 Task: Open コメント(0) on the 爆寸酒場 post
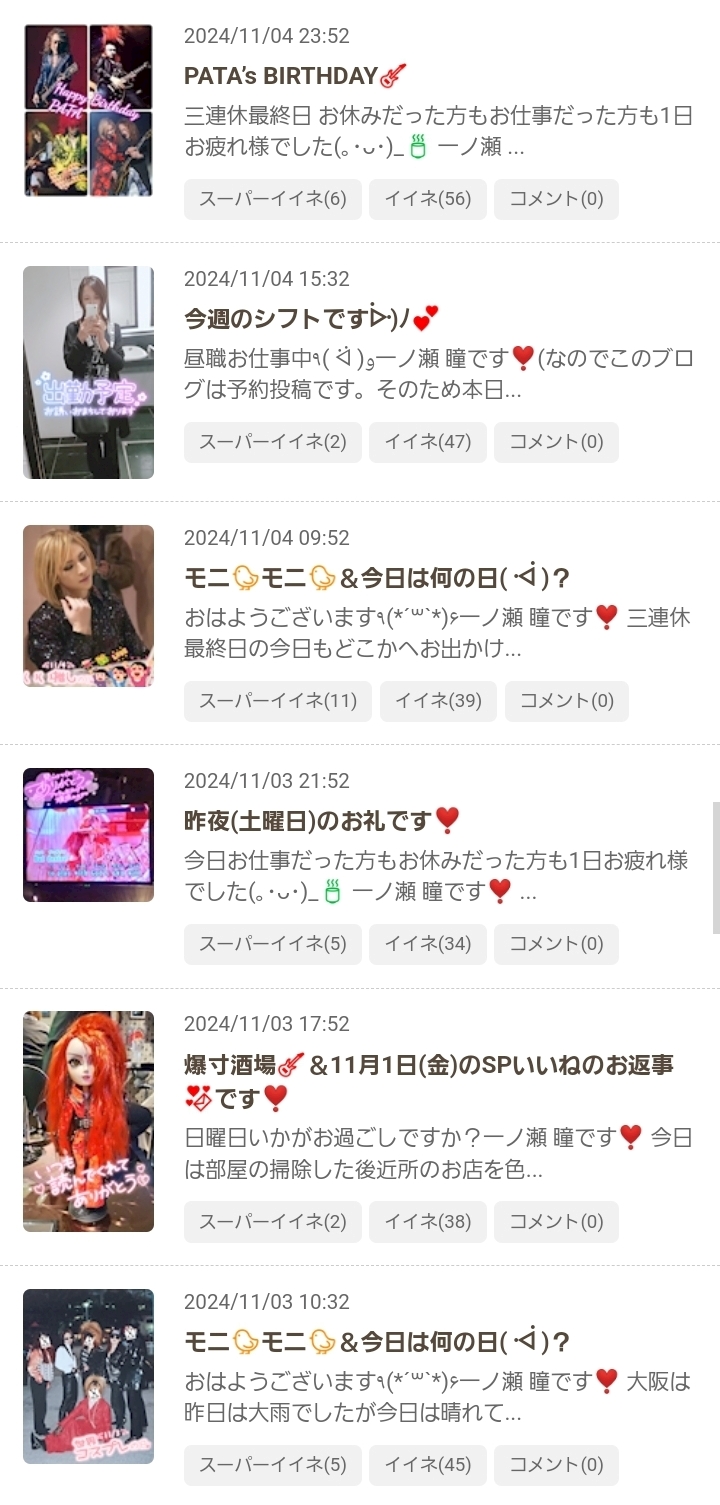(x=556, y=1222)
